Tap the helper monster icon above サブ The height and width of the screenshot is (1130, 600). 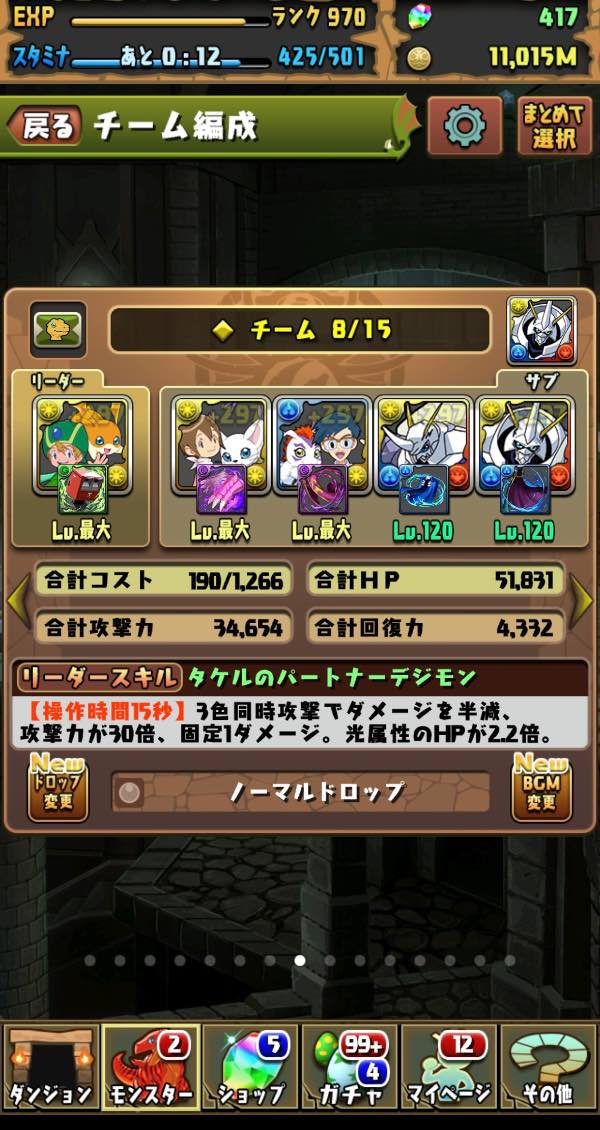(541, 330)
